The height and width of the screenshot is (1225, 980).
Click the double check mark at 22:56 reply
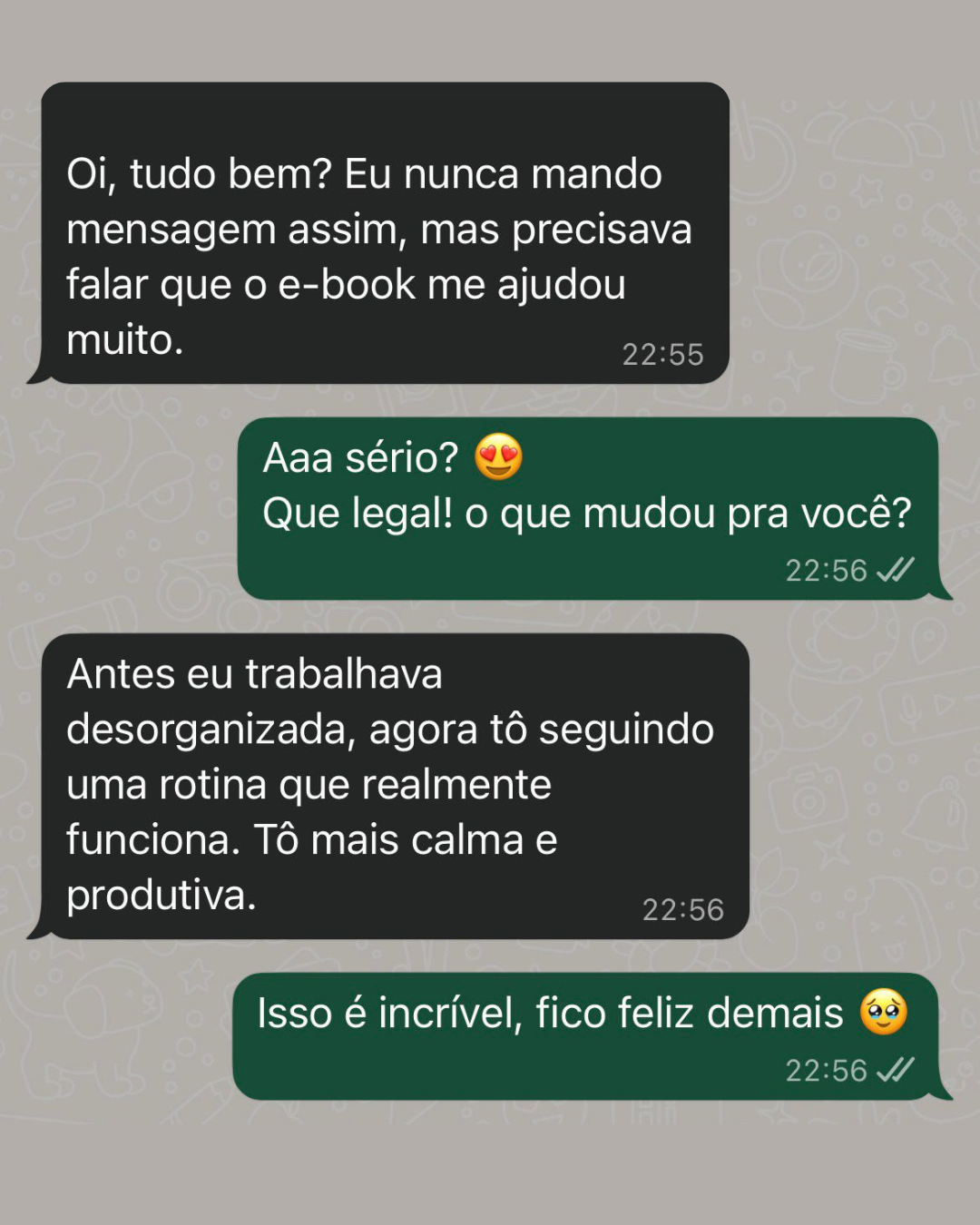tap(894, 570)
